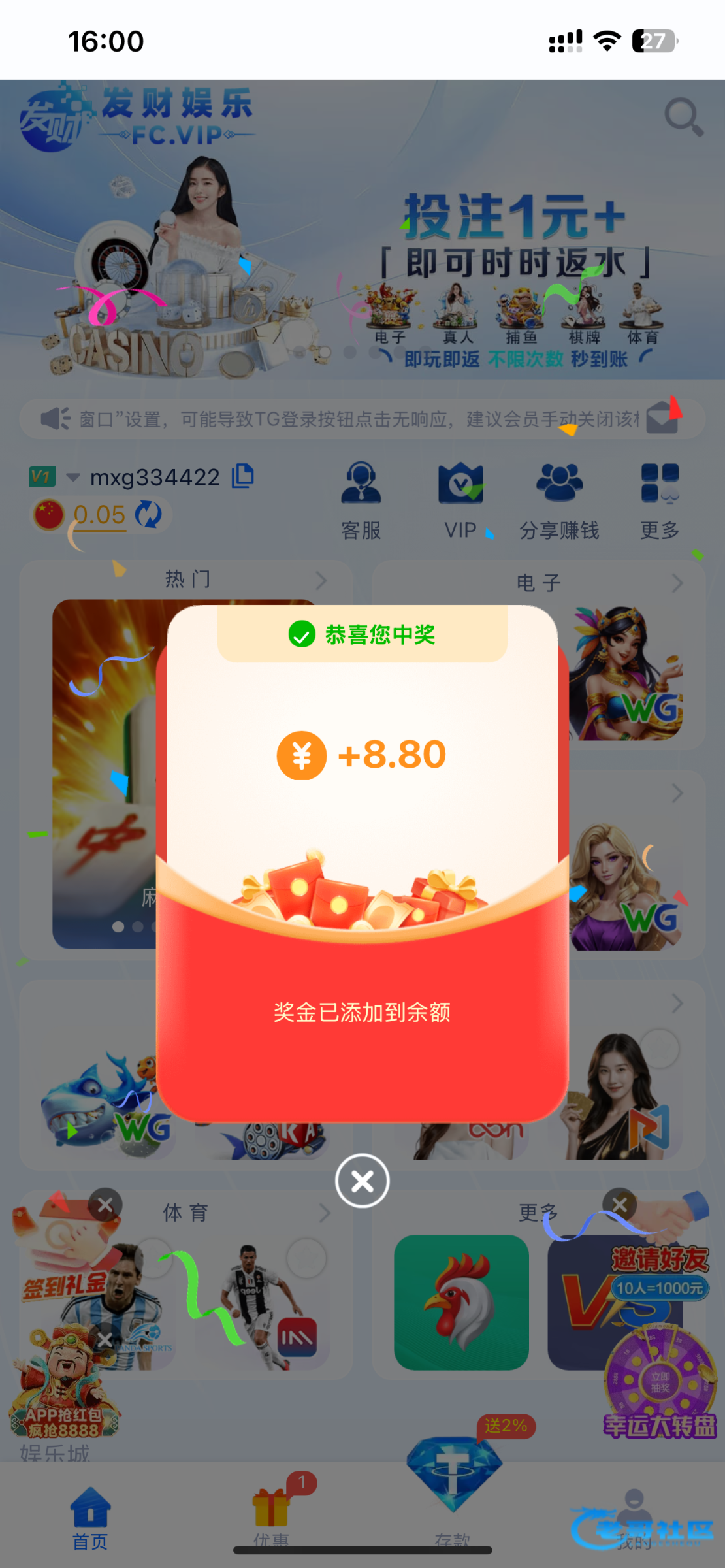Refresh the account balance
This screenshot has height=1568, width=725.
pyautogui.click(x=148, y=515)
